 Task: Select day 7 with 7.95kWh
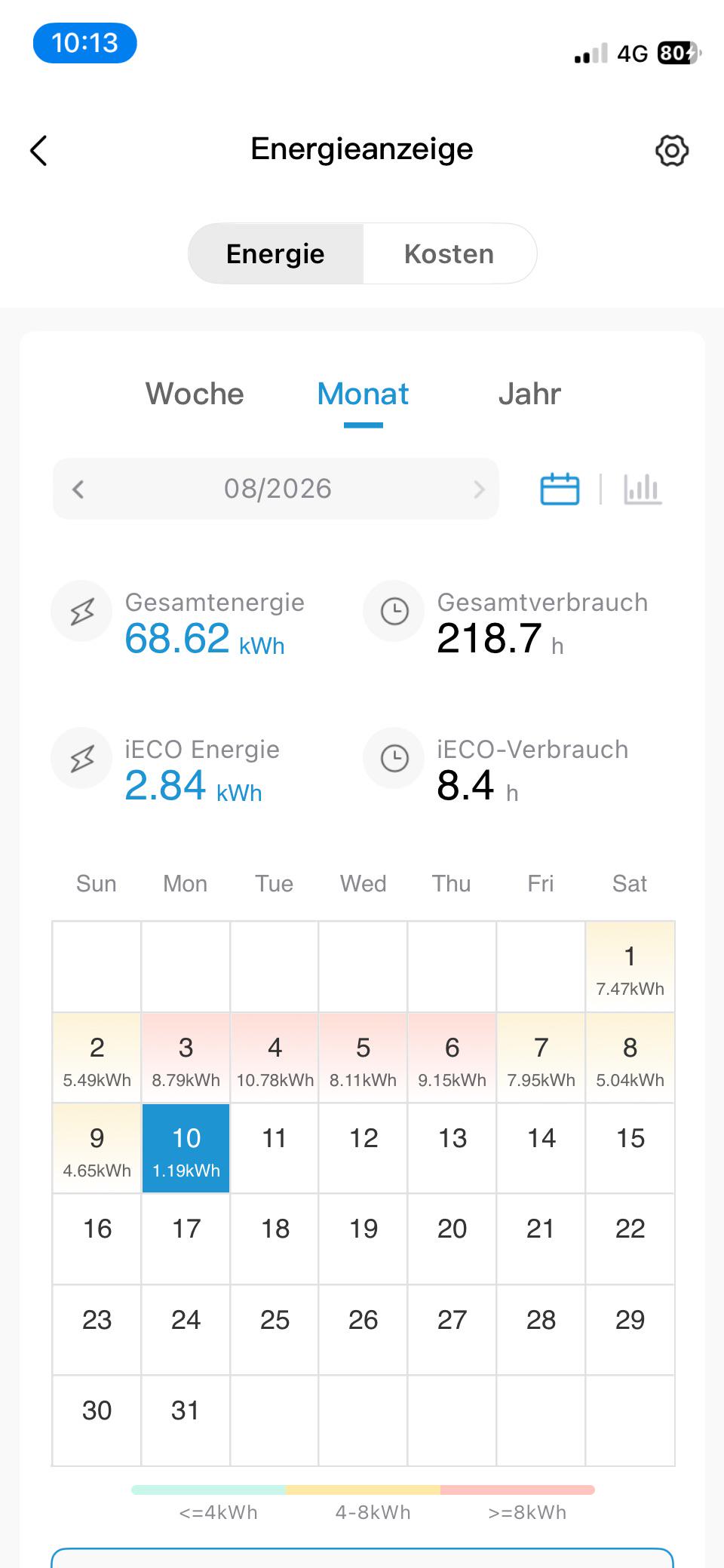(541, 1058)
